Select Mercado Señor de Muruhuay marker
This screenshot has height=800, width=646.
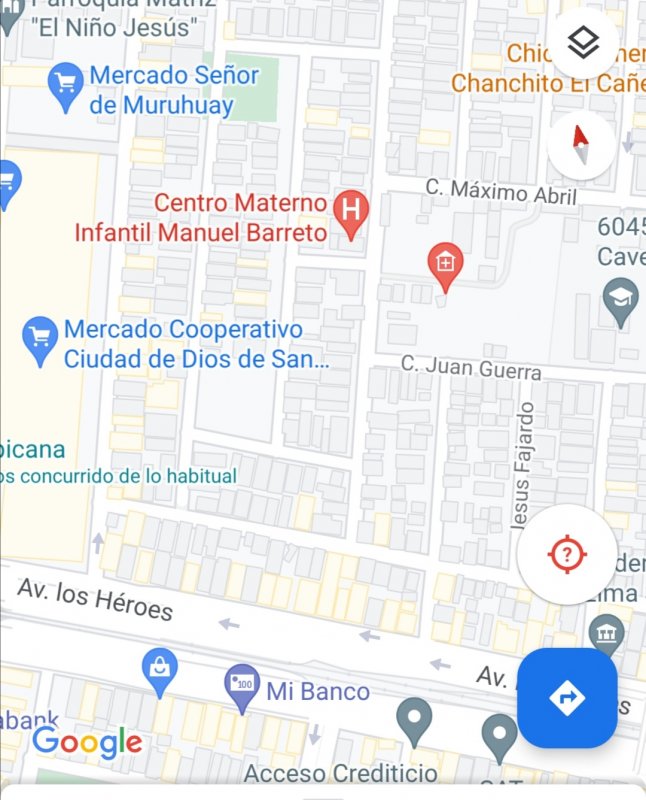66,86
